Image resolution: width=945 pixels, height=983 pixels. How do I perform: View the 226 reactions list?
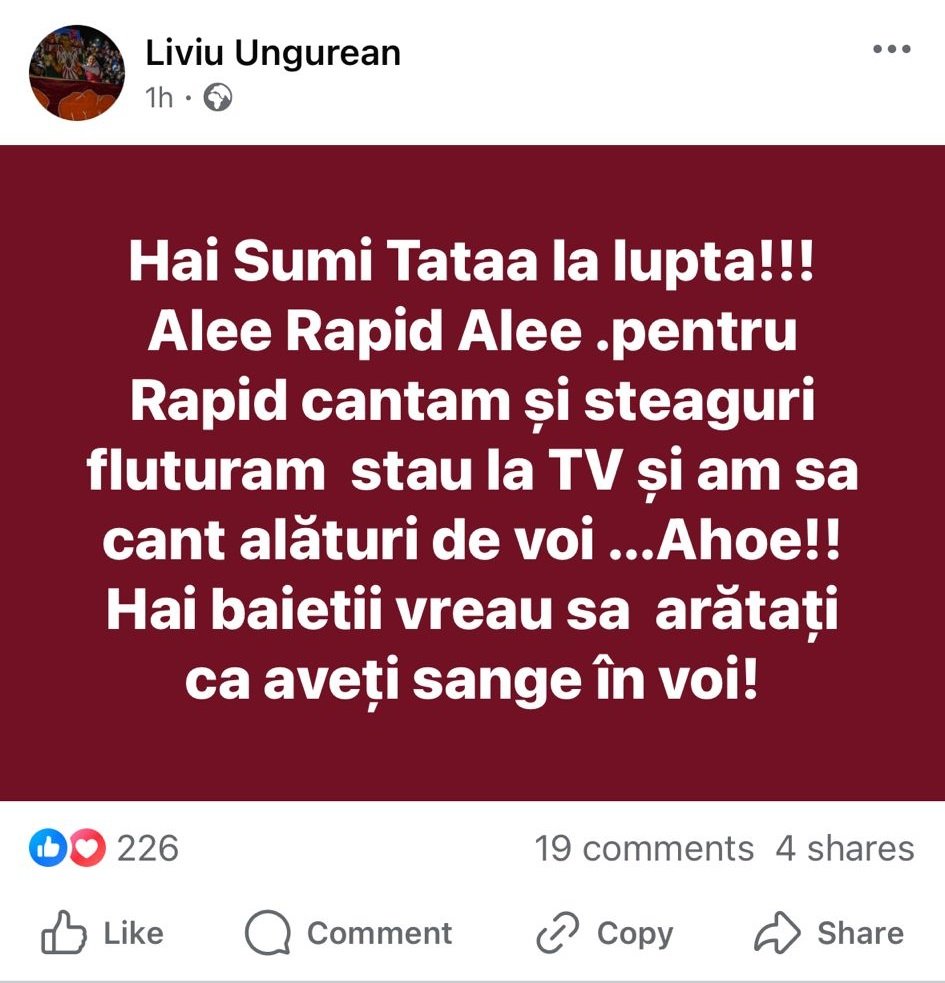pyautogui.click(x=105, y=849)
